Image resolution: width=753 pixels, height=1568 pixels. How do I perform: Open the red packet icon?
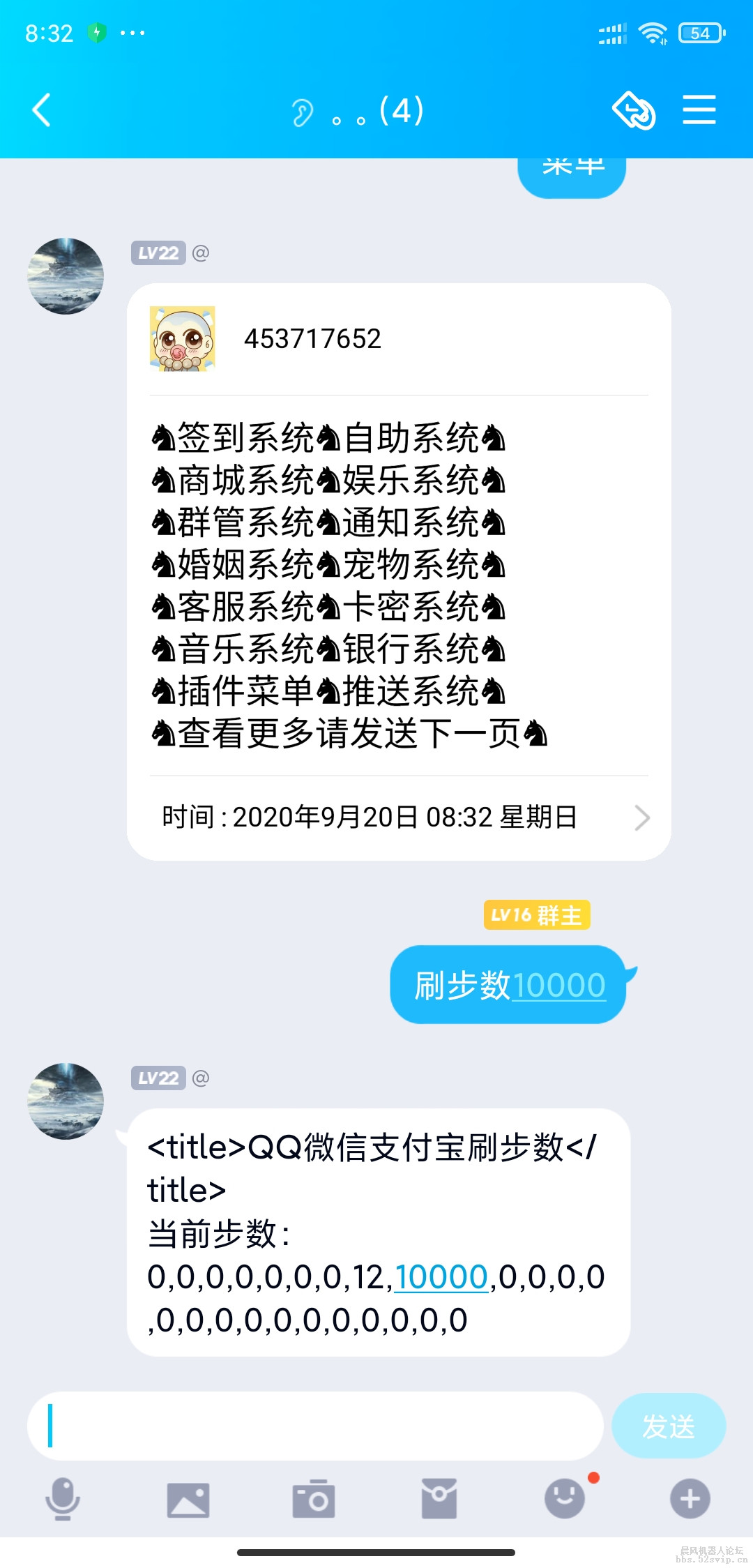438,1497
